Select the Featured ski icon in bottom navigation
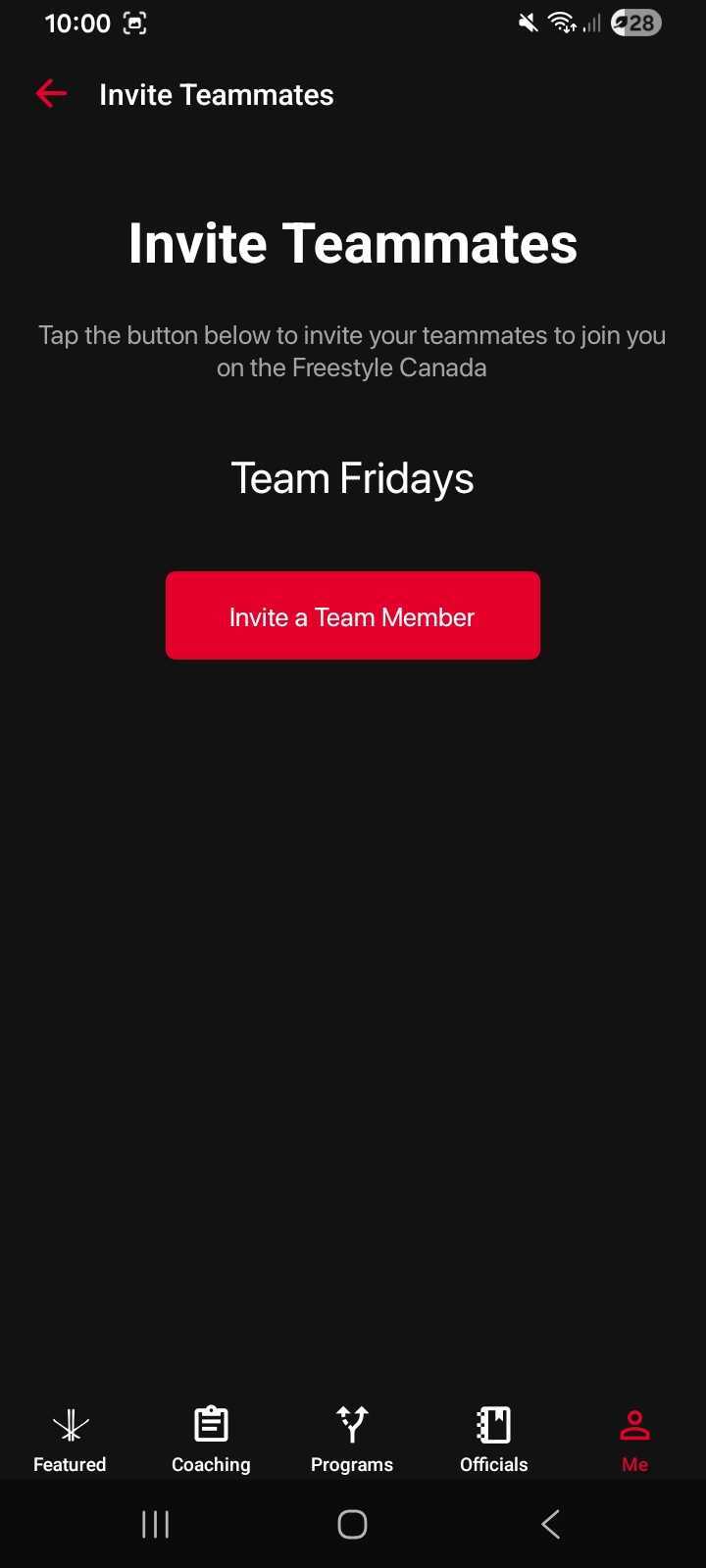 69,1425
